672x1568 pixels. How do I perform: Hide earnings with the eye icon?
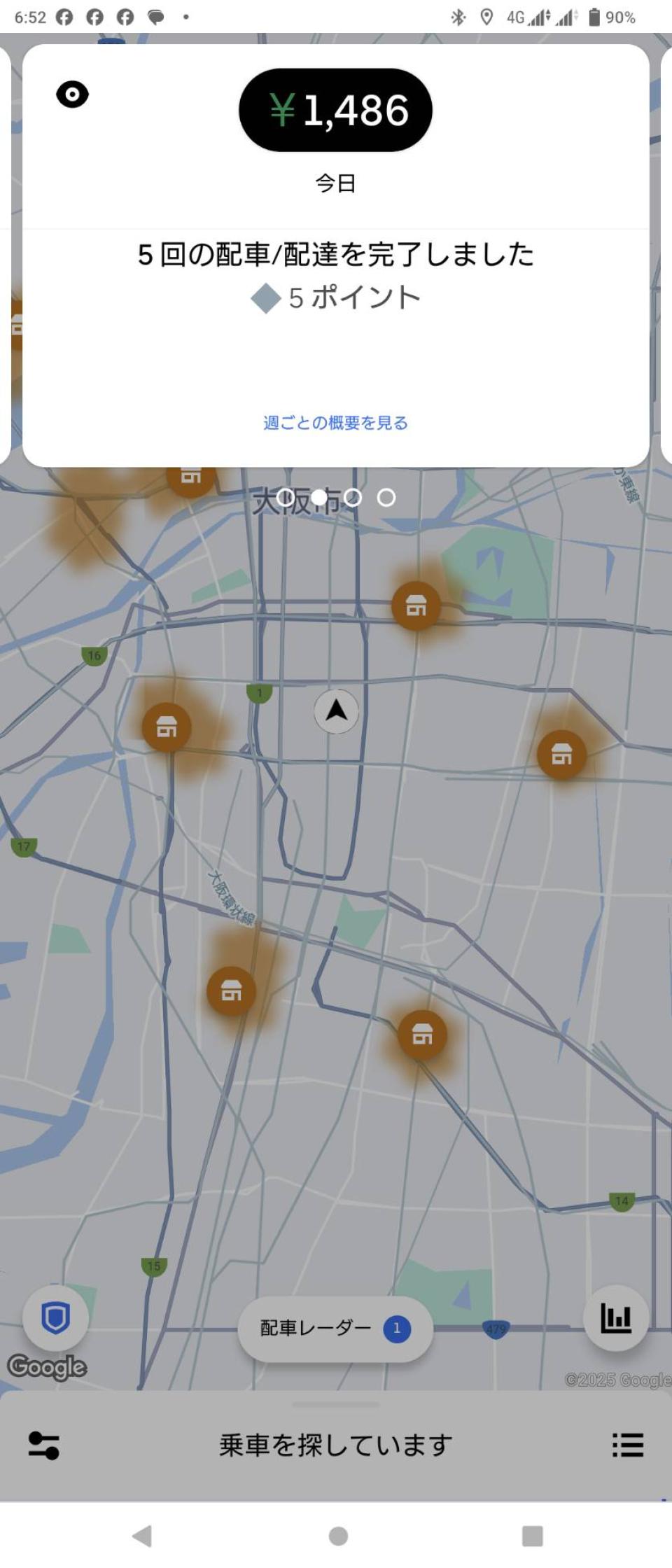click(x=72, y=94)
